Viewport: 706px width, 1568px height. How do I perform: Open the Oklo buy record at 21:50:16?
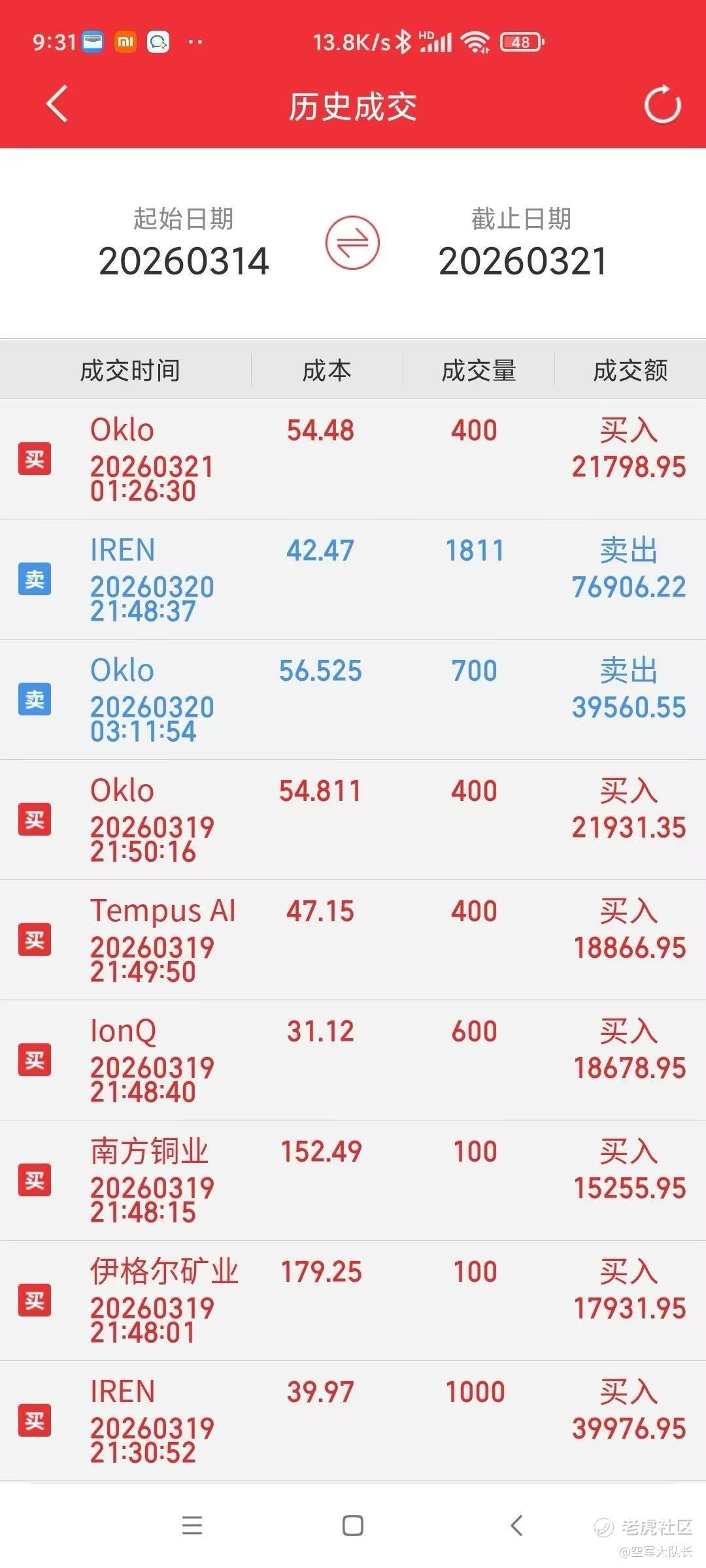353,819
